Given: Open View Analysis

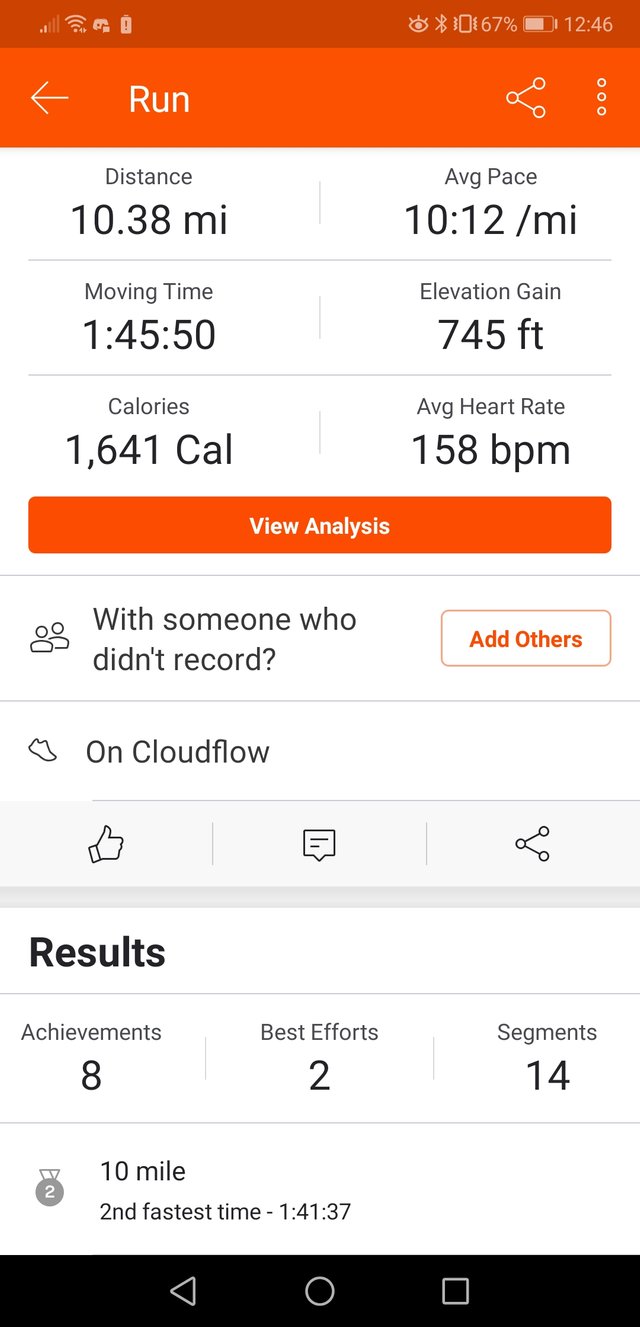Looking at the screenshot, I should click(319, 526).
